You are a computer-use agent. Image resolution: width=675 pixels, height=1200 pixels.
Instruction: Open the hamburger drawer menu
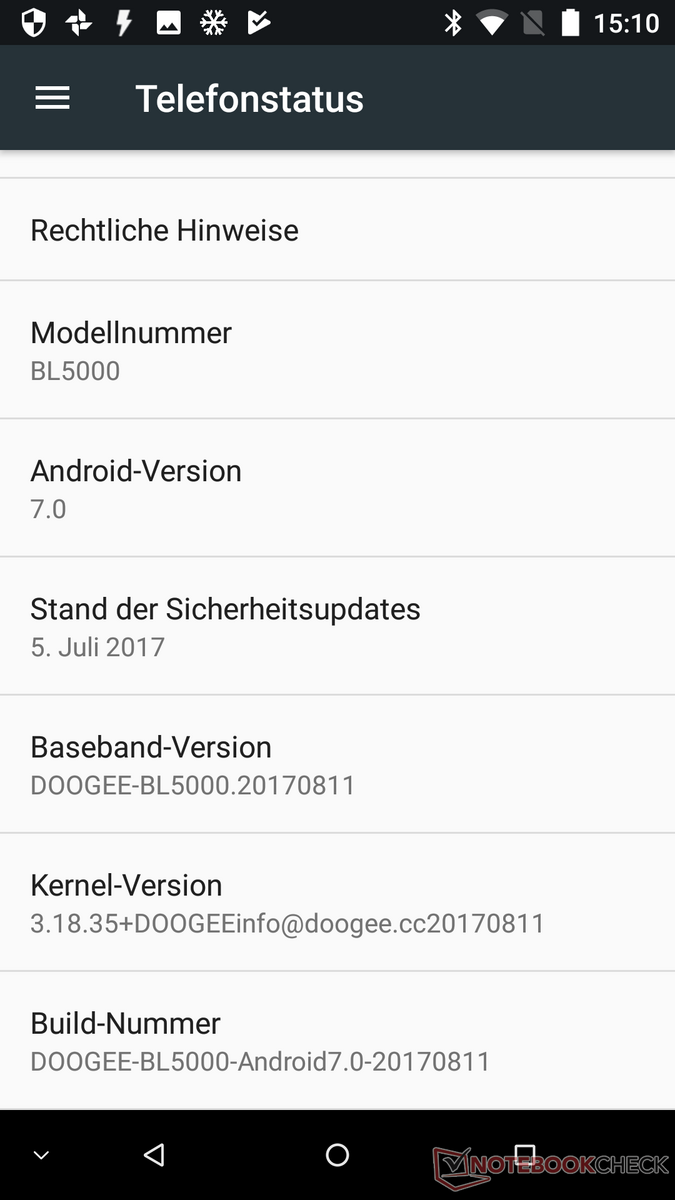(52, 98)
